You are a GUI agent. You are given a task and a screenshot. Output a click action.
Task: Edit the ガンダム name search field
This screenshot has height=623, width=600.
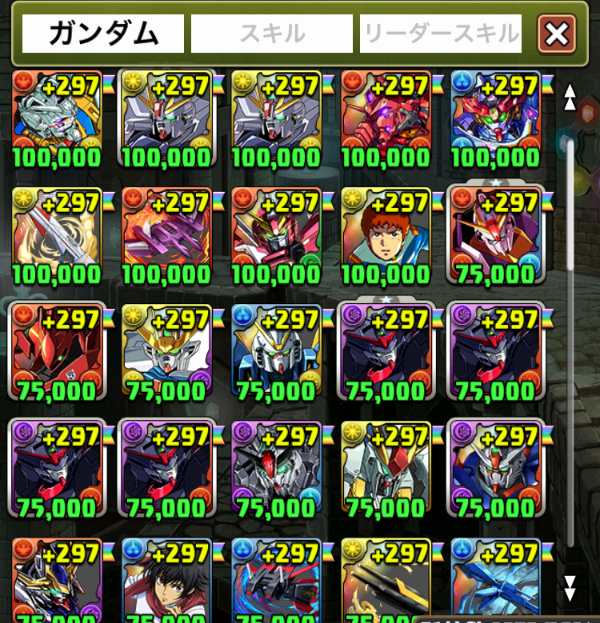coord(103,34)
